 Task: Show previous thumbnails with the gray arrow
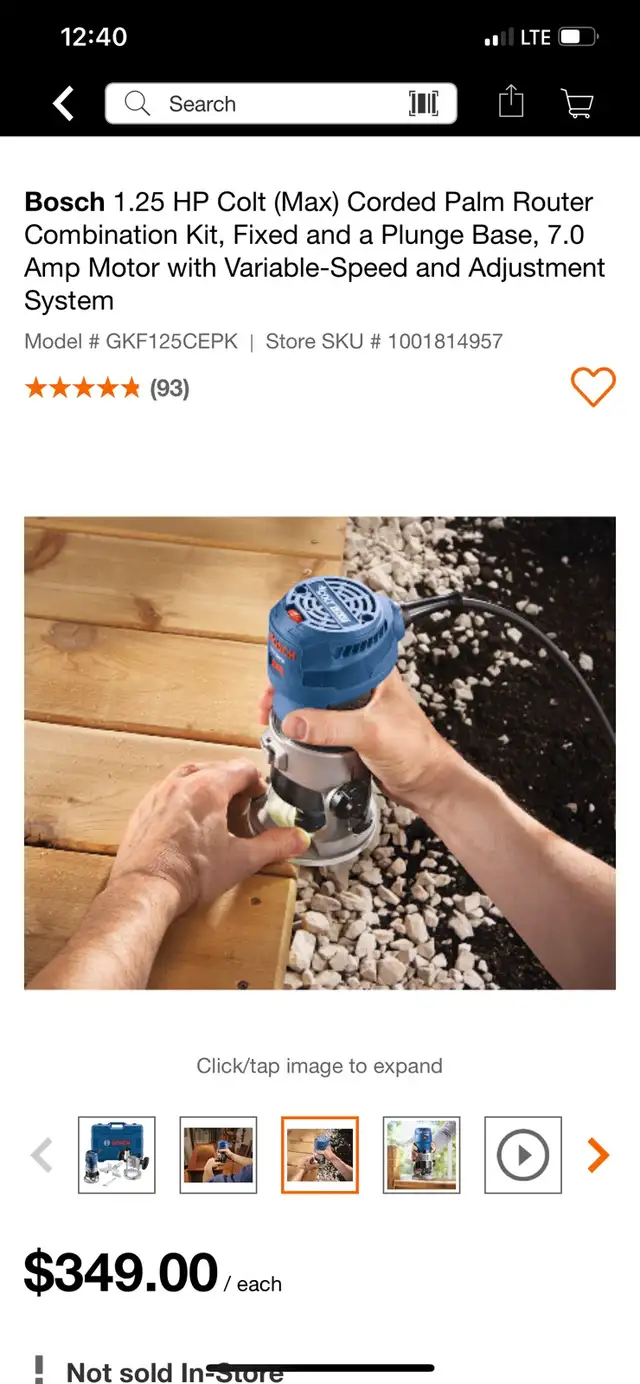42,1155
